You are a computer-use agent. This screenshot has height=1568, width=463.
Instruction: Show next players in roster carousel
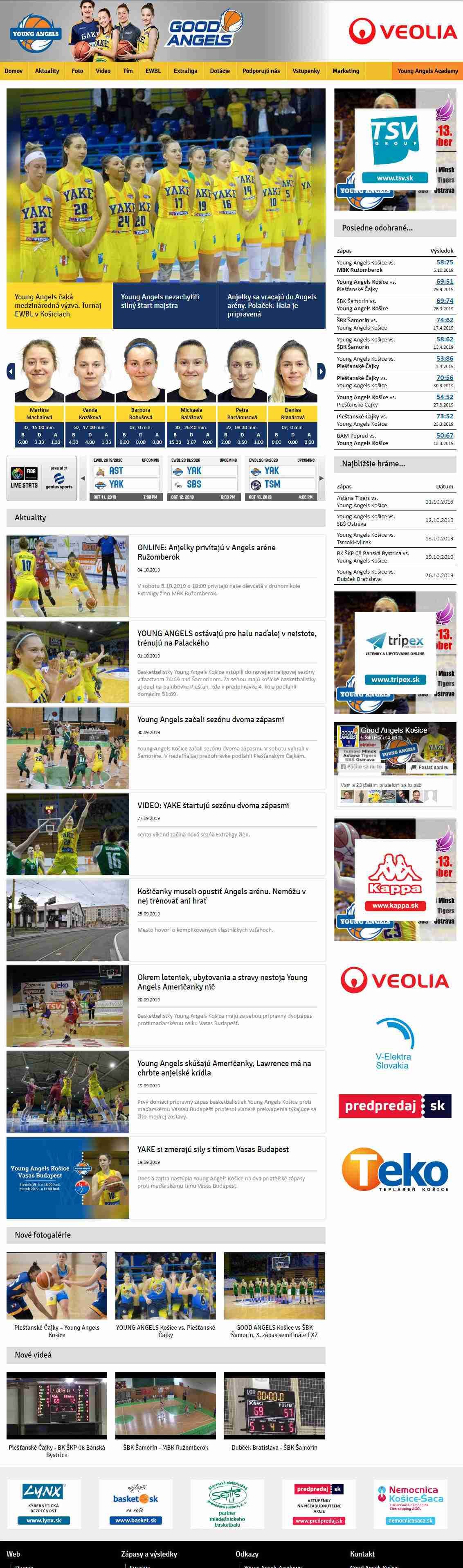click(x=321, y=371)
